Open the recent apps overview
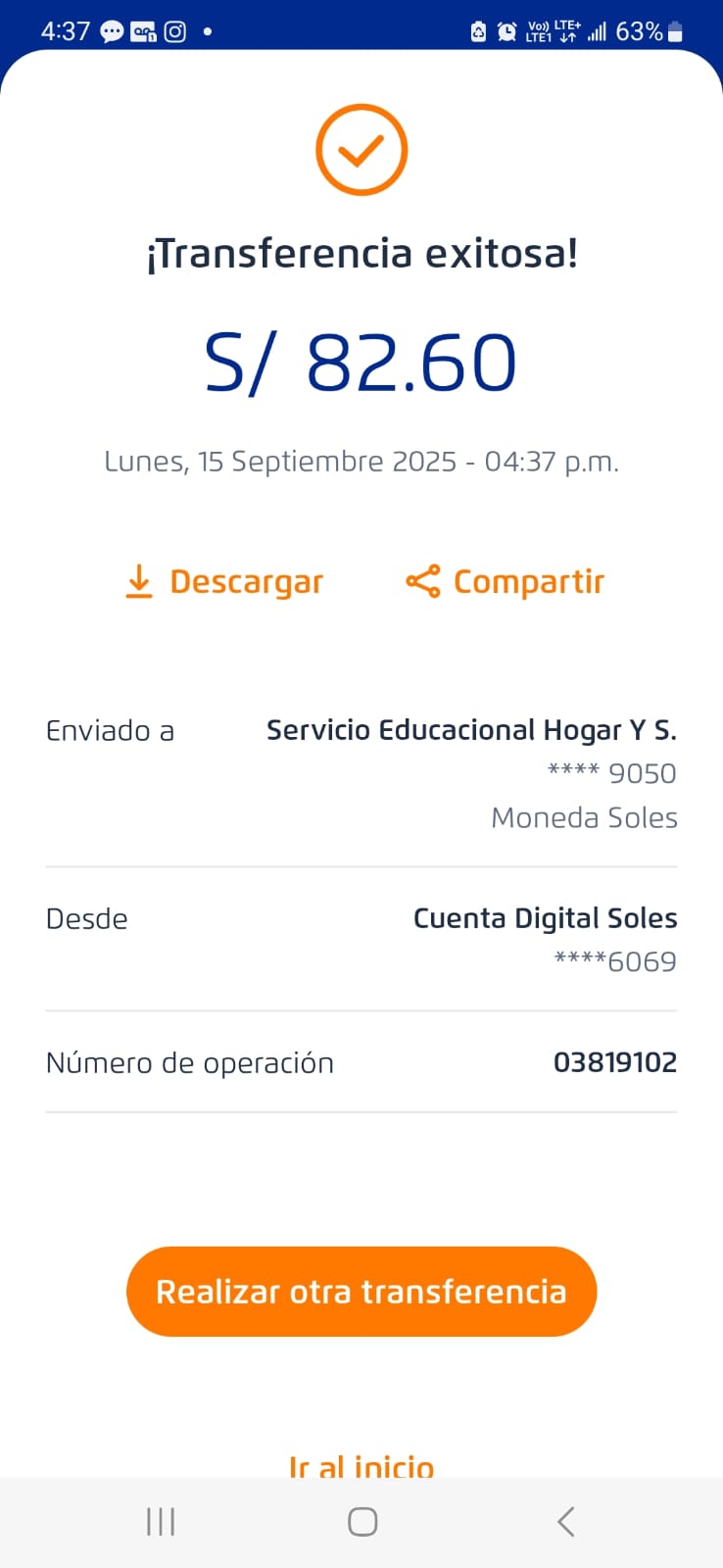 tap(161, 1522)
